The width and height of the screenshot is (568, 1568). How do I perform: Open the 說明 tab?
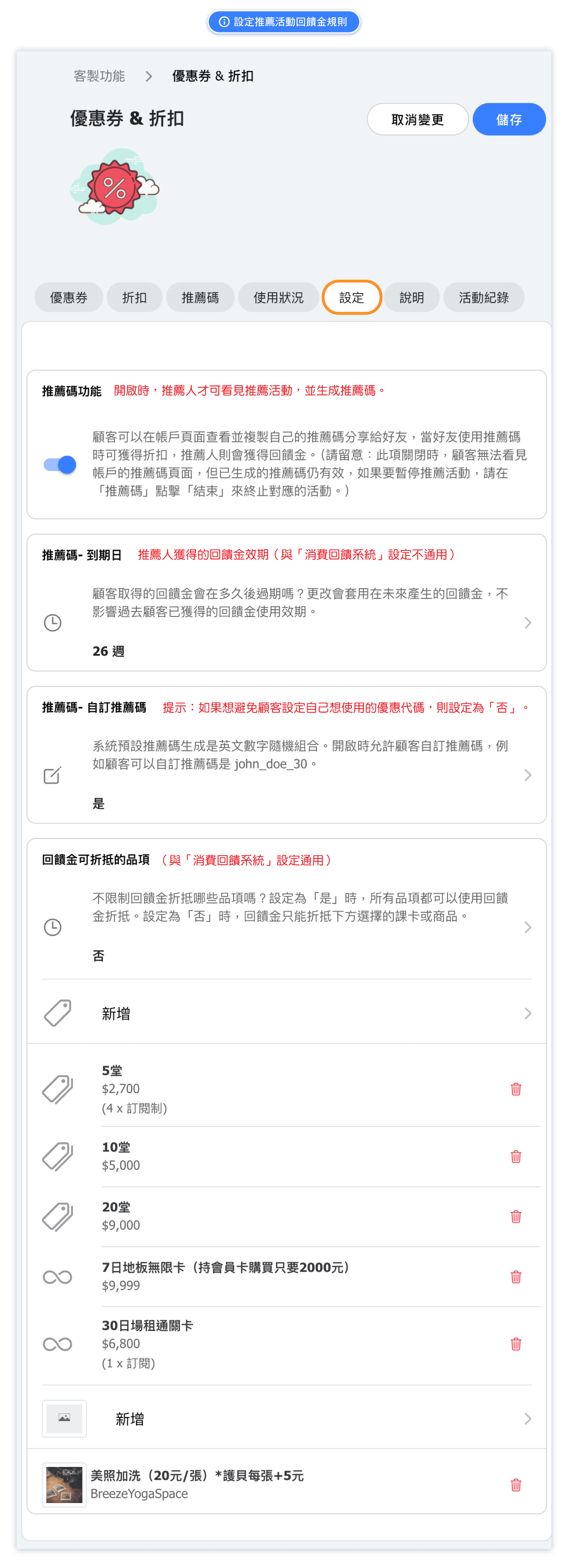click(411, 297)
